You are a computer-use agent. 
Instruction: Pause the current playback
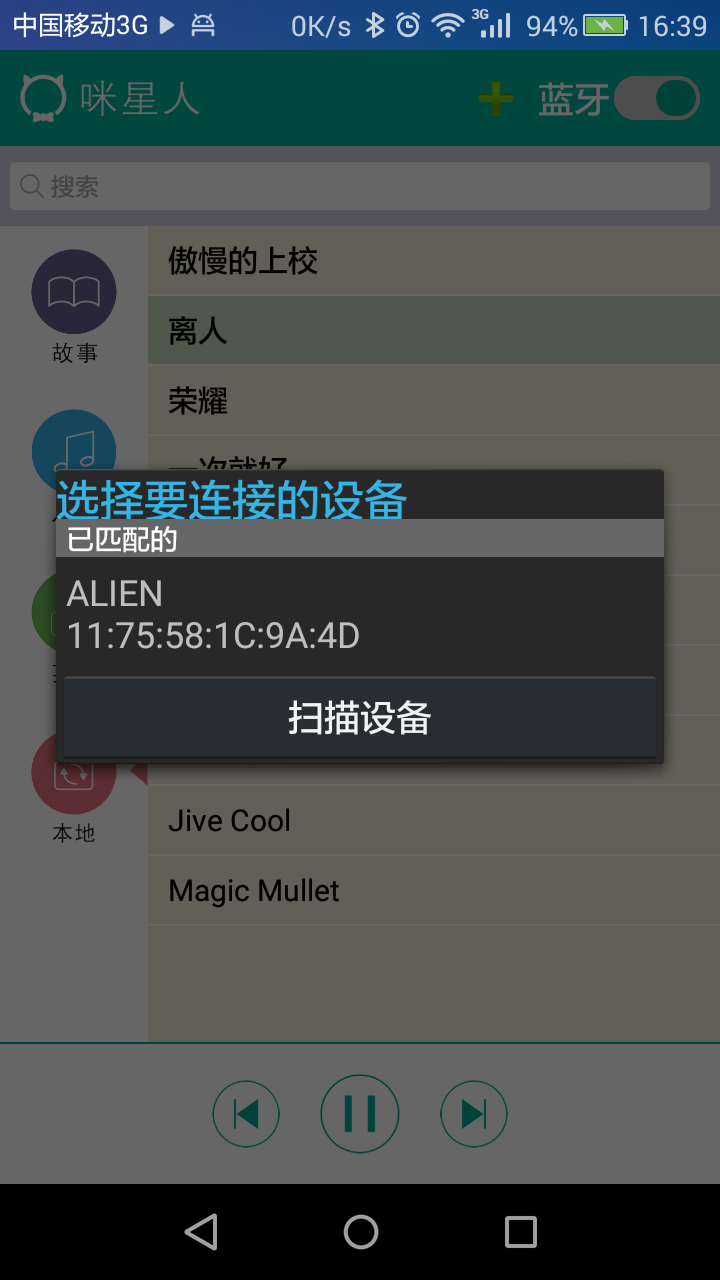360,1114
